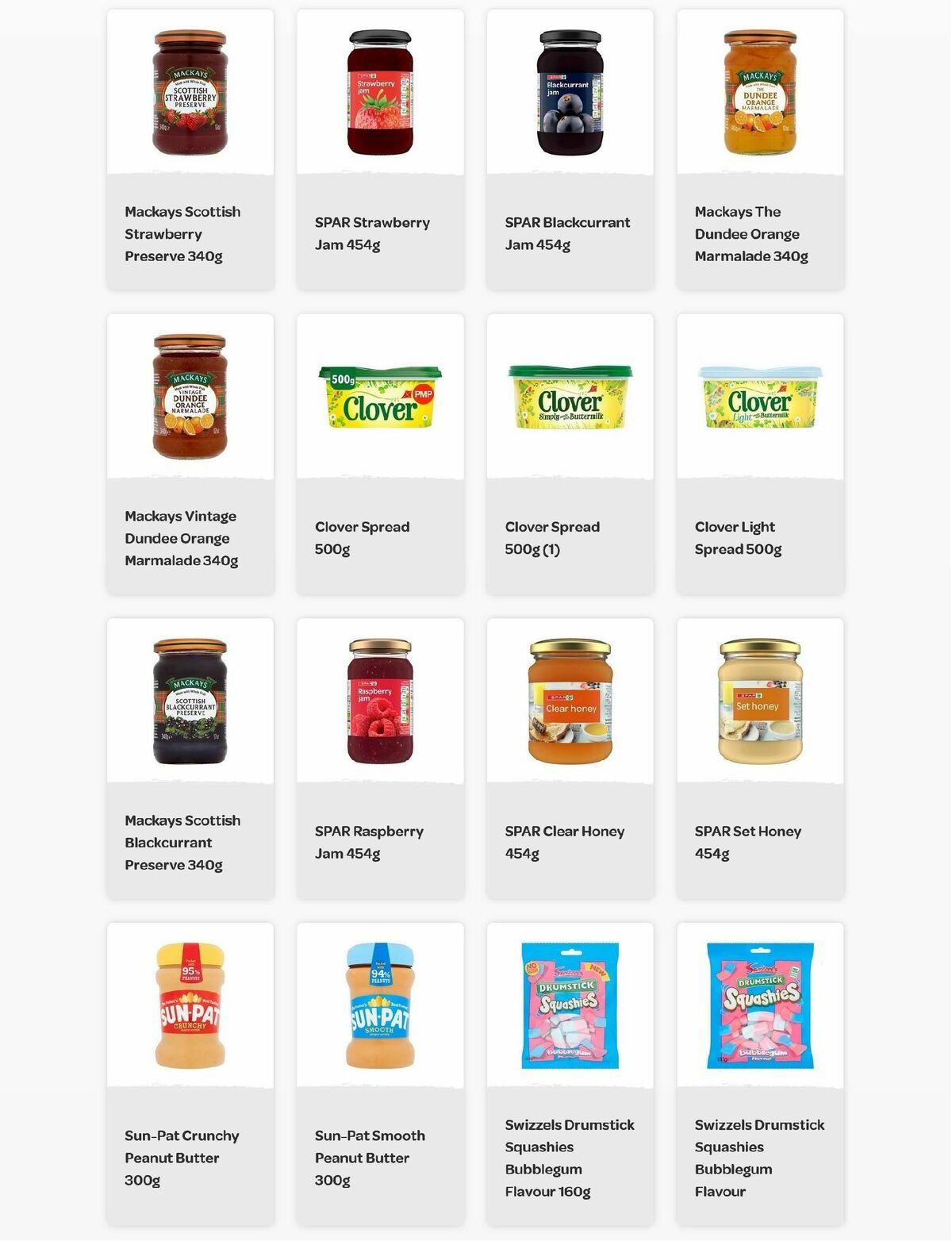Select the SPAR Strawberry Jam 454g link
The image size is (952, 1241).
pyautogui.click(x=373, y=234)
